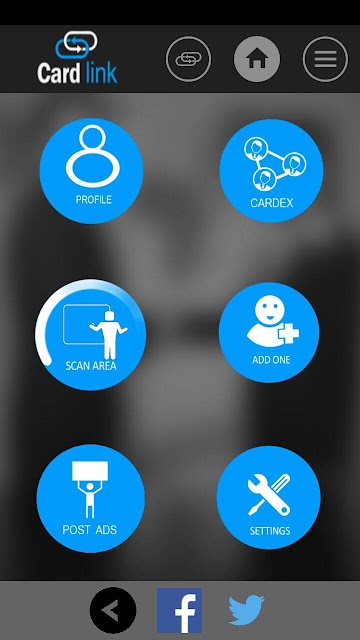Open Settings
The image size is (360, 640).
coord(269,498)
